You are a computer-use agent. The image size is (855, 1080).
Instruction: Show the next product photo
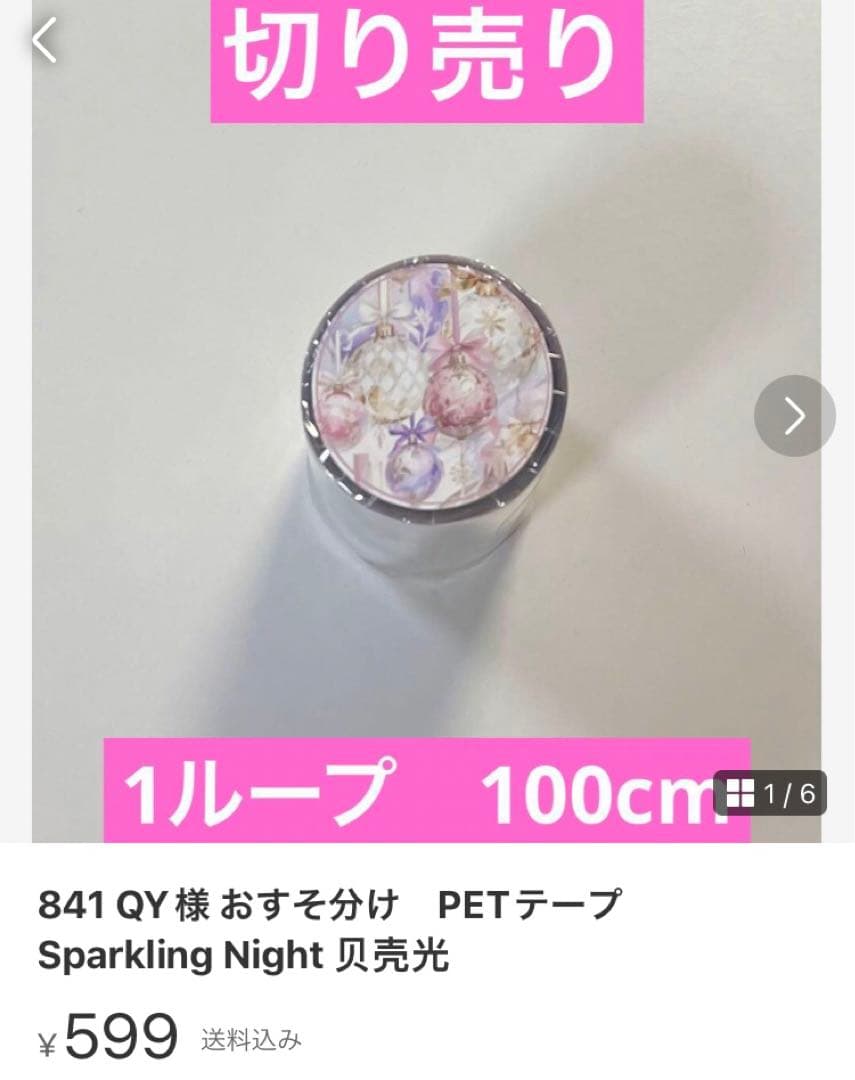[x=794, y=416]
